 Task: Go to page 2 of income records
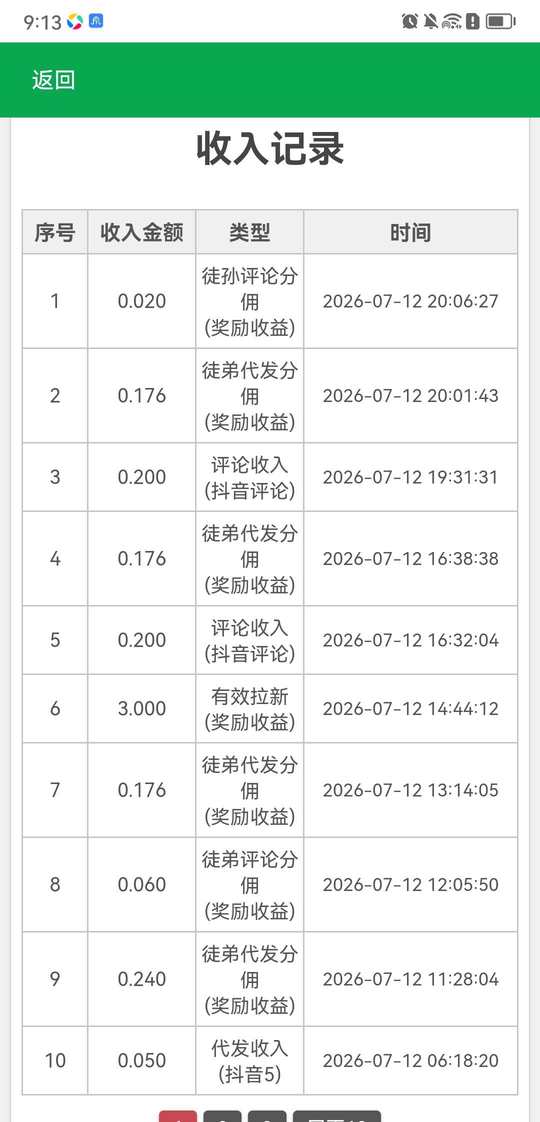(x=222, y=1116)
